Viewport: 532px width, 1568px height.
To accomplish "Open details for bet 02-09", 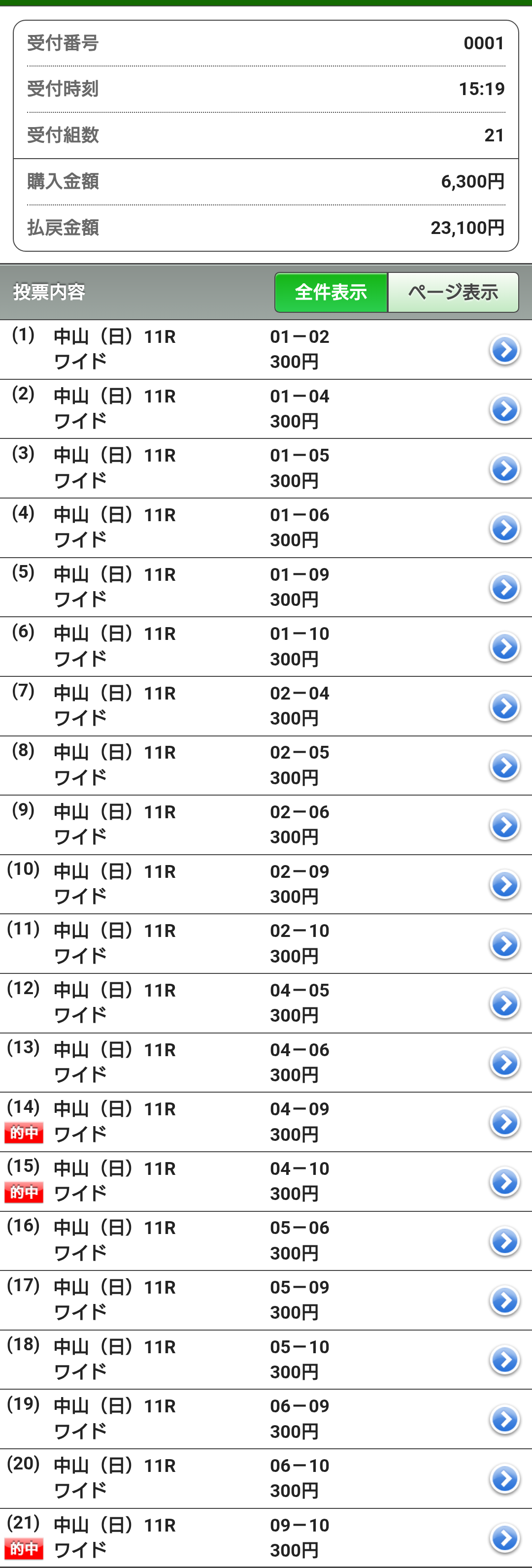I will click(504, 884).
